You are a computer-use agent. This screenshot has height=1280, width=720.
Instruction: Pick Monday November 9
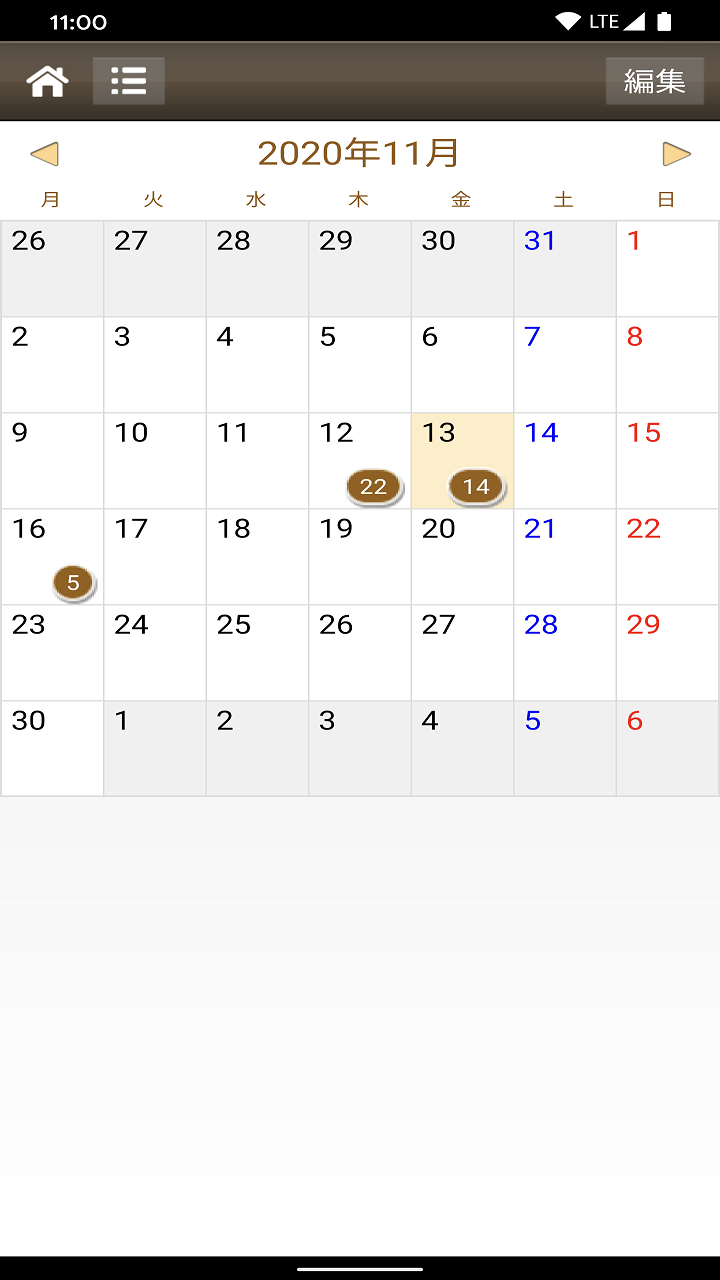[x=52, y=461]
